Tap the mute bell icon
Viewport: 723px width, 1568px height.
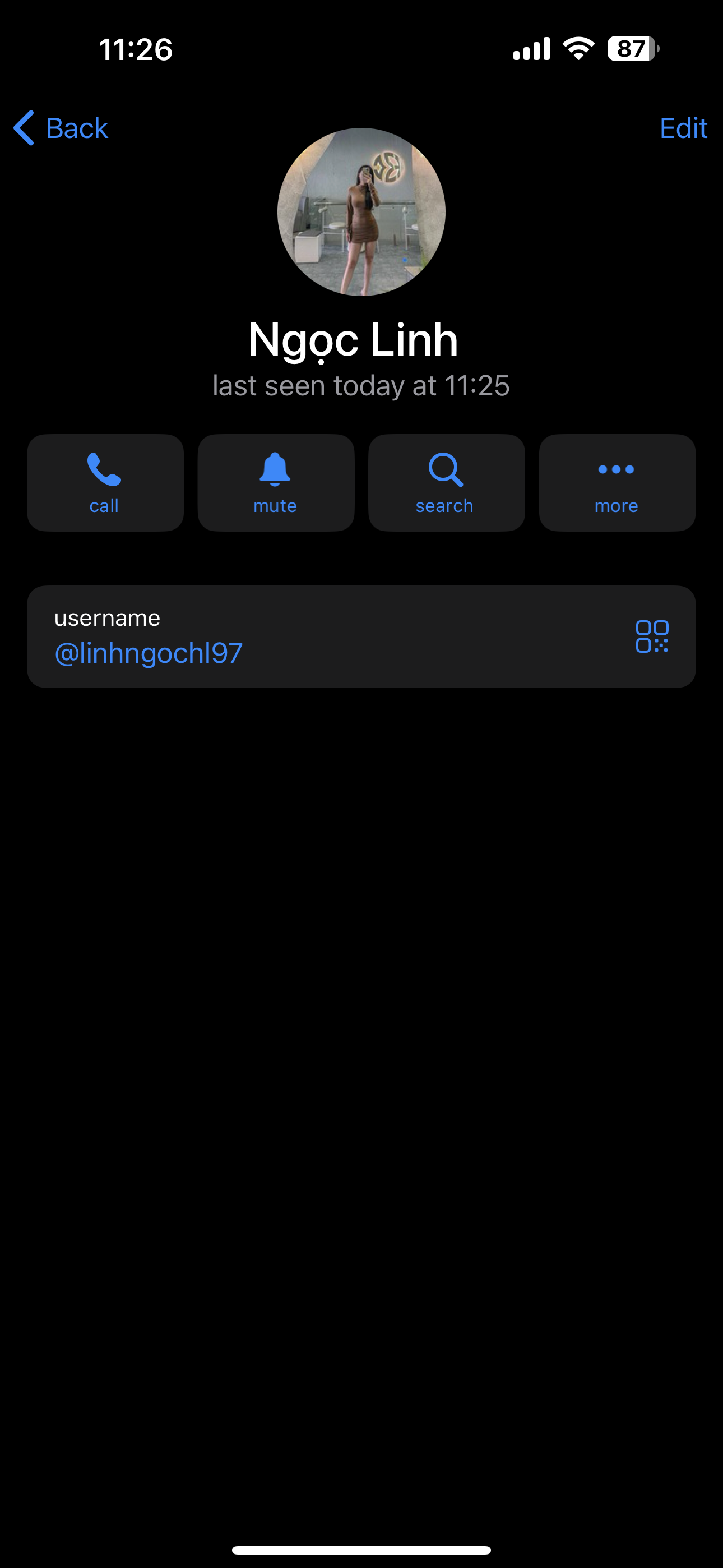pyautogui.click(x=275, y=470)
